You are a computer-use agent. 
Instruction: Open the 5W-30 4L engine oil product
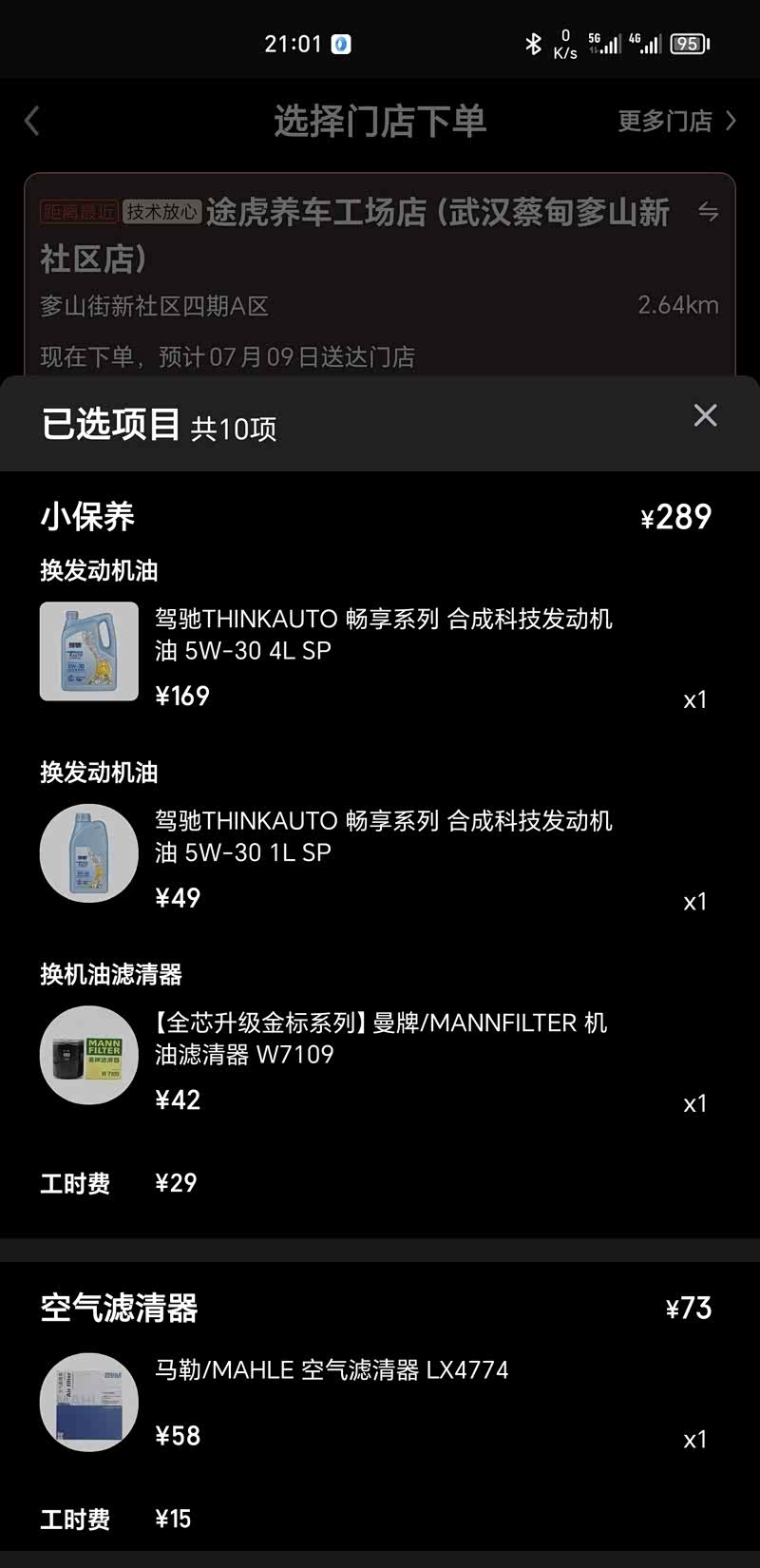click(x=383, y=635)
